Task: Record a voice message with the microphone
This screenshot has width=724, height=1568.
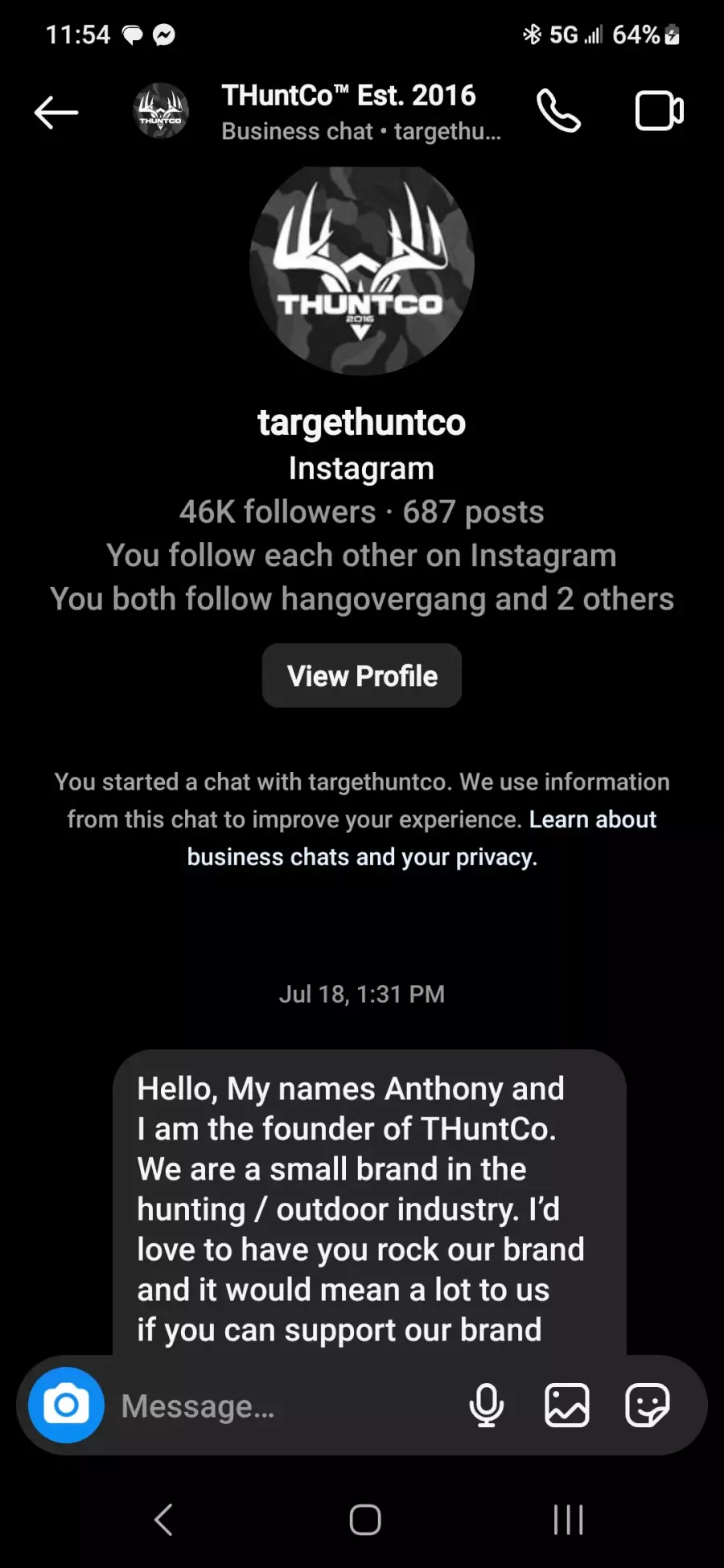Action: (x=487, y=1405)
